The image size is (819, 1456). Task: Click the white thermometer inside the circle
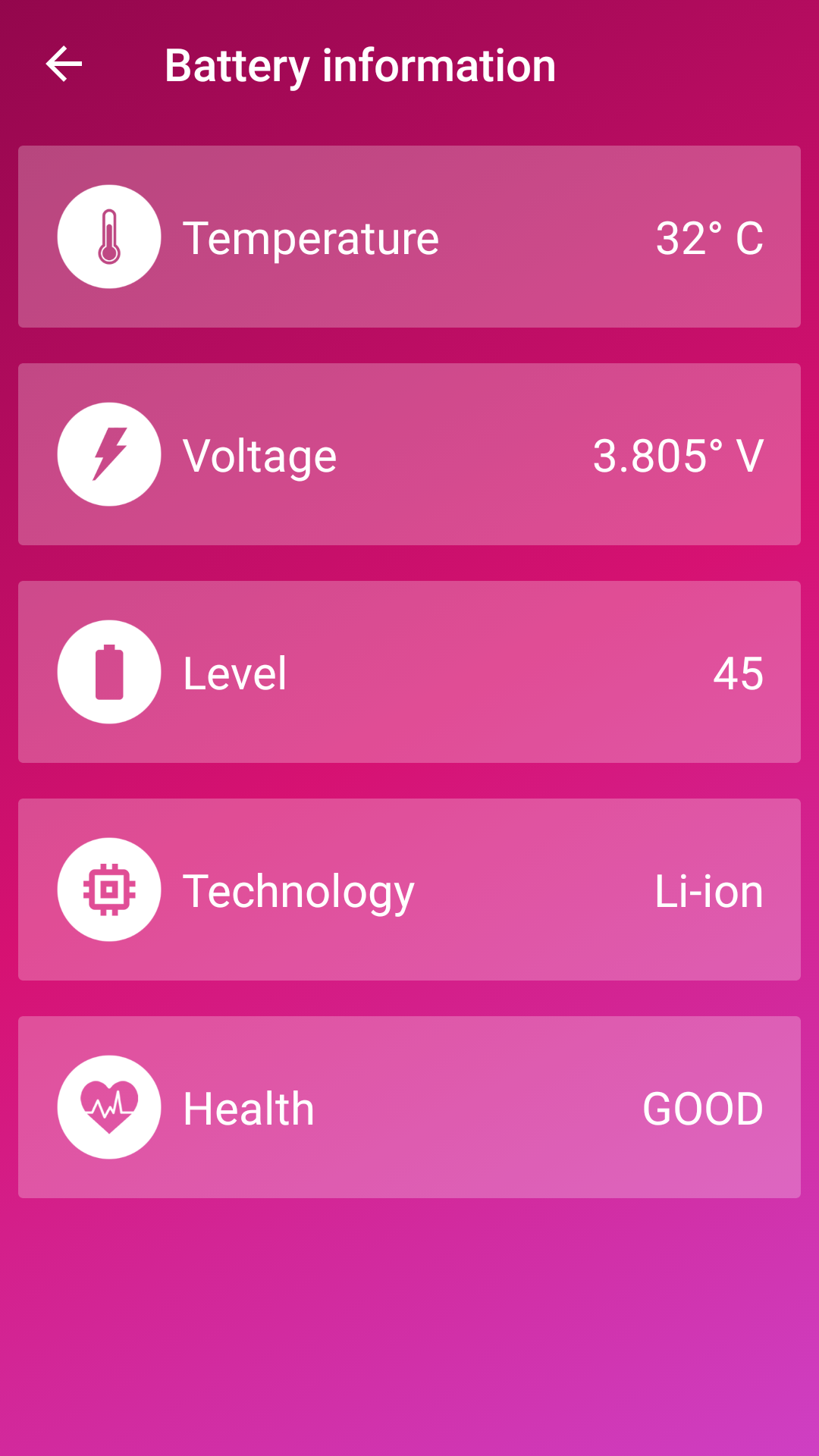tap(108, 236)
